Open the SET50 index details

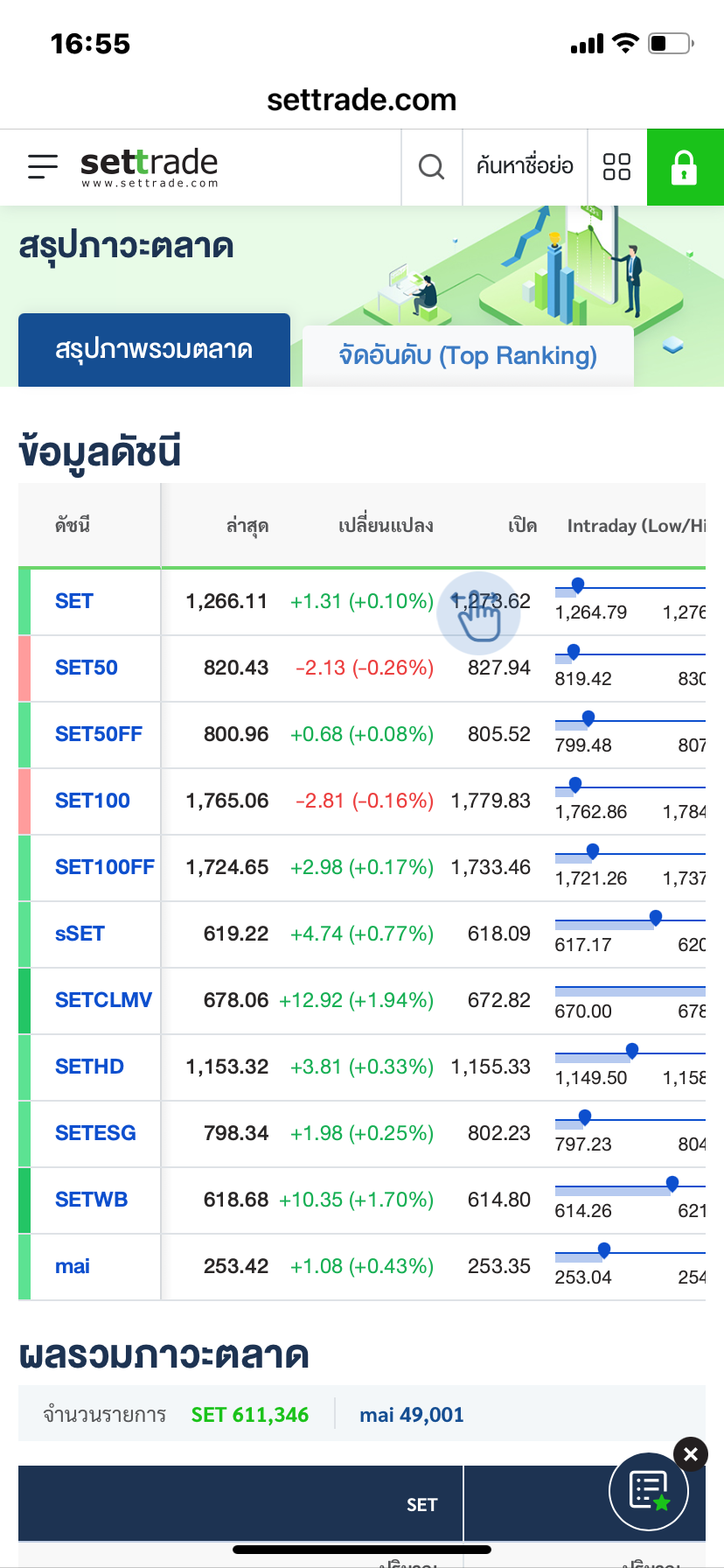87,668
